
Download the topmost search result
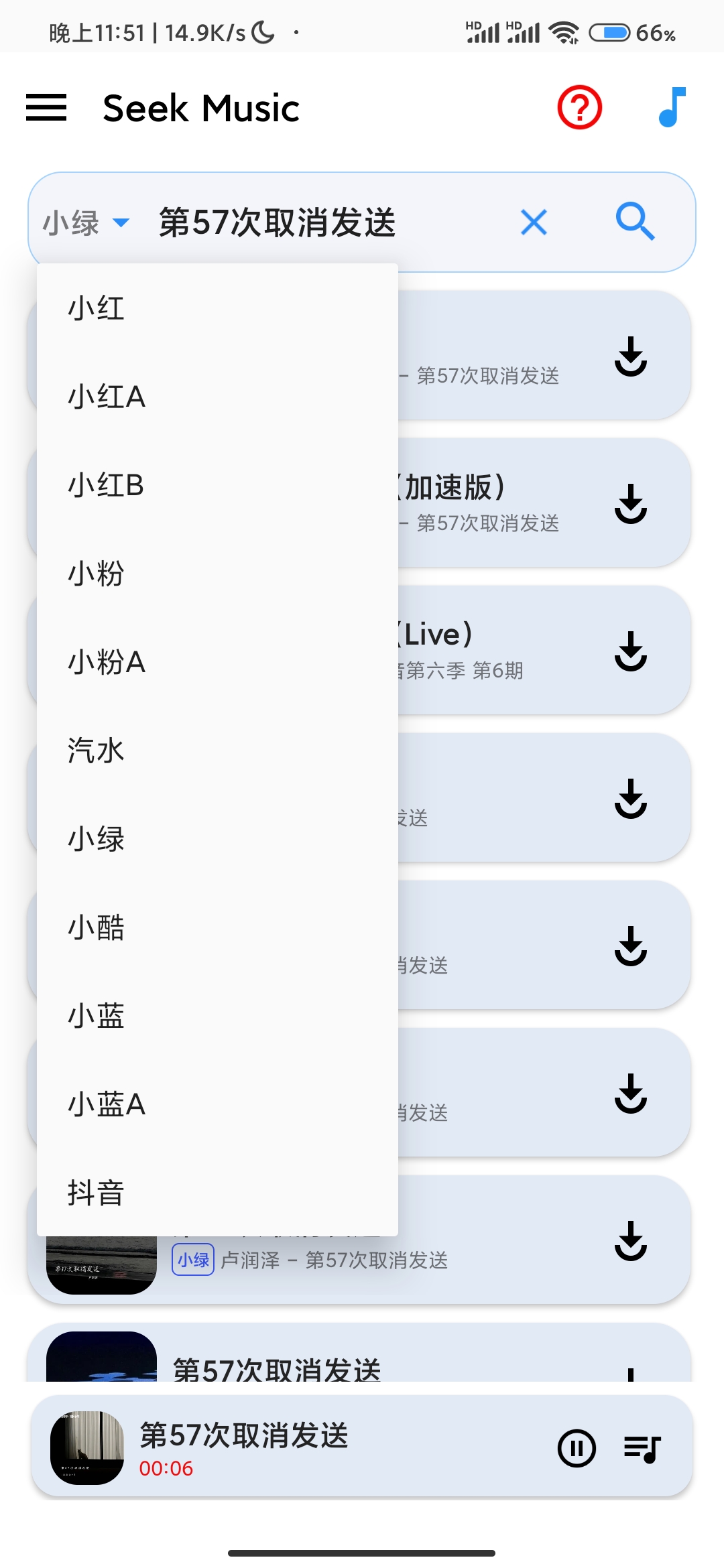pyautogui.click(x=631, y=357)
